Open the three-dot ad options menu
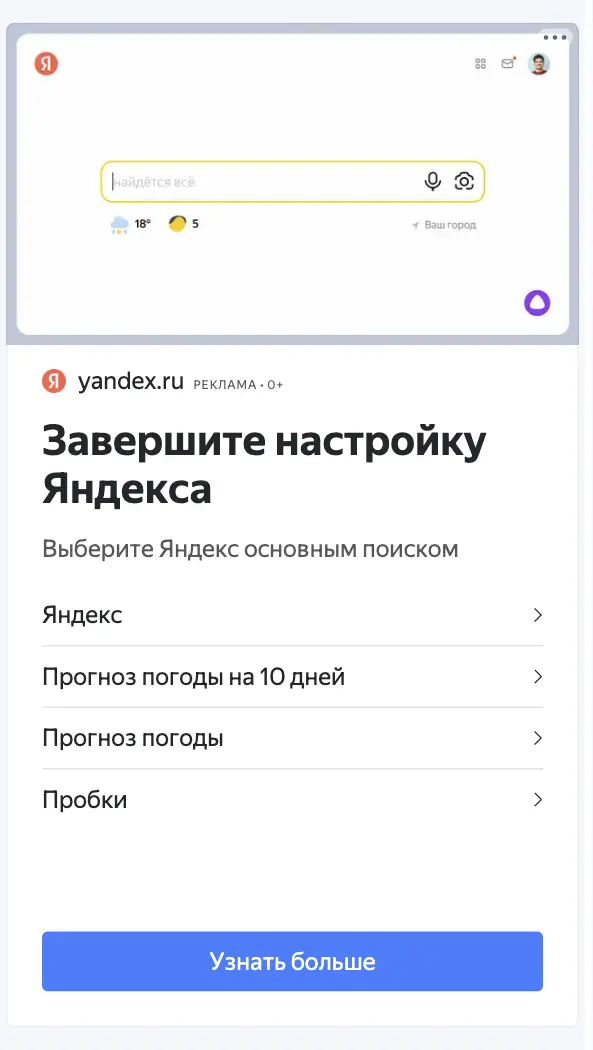This screenshot has height=1050, width=593. [555, 38]
